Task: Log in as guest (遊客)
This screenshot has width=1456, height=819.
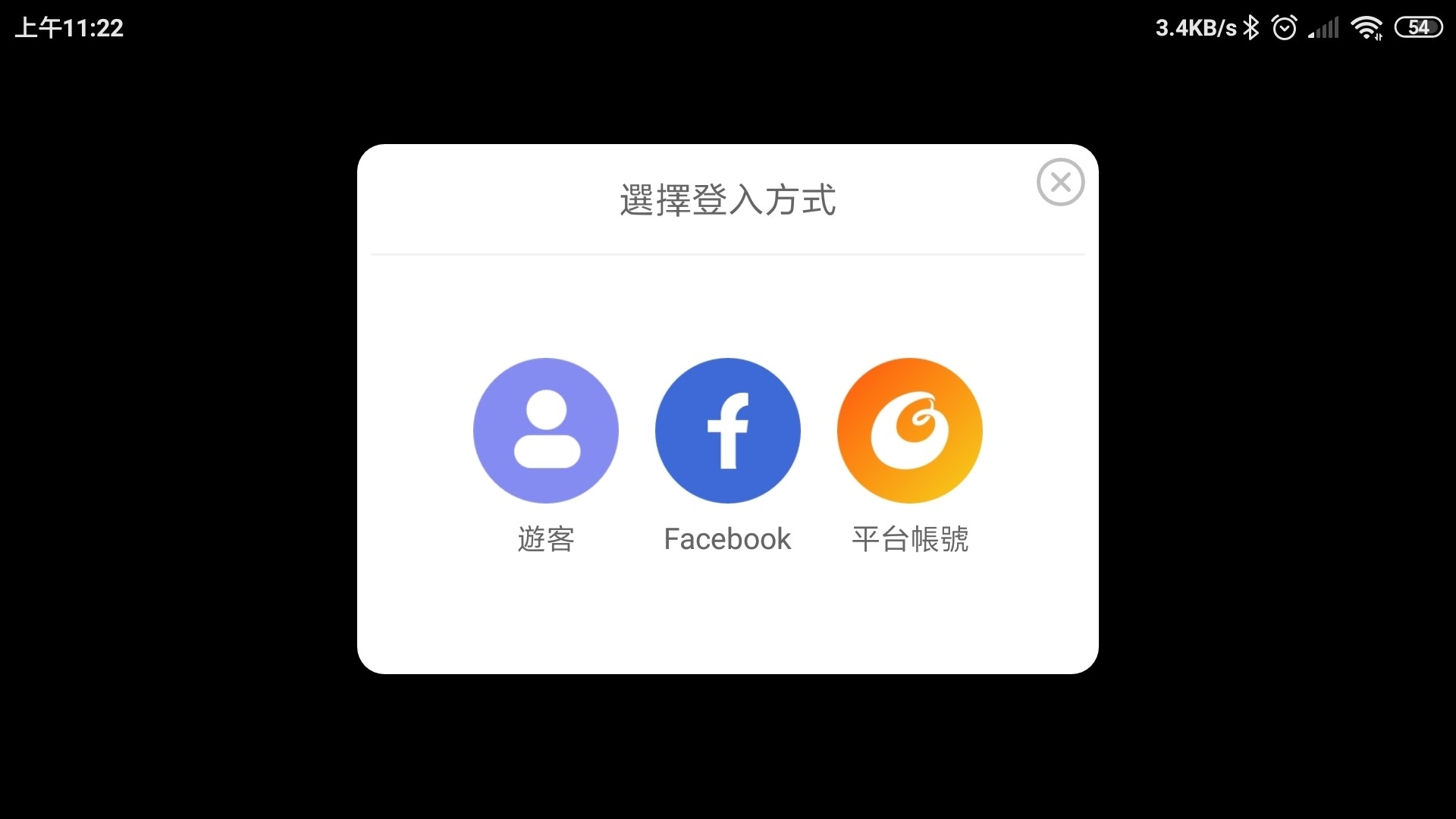Action: pyautogui.click(x=545, y=431)
